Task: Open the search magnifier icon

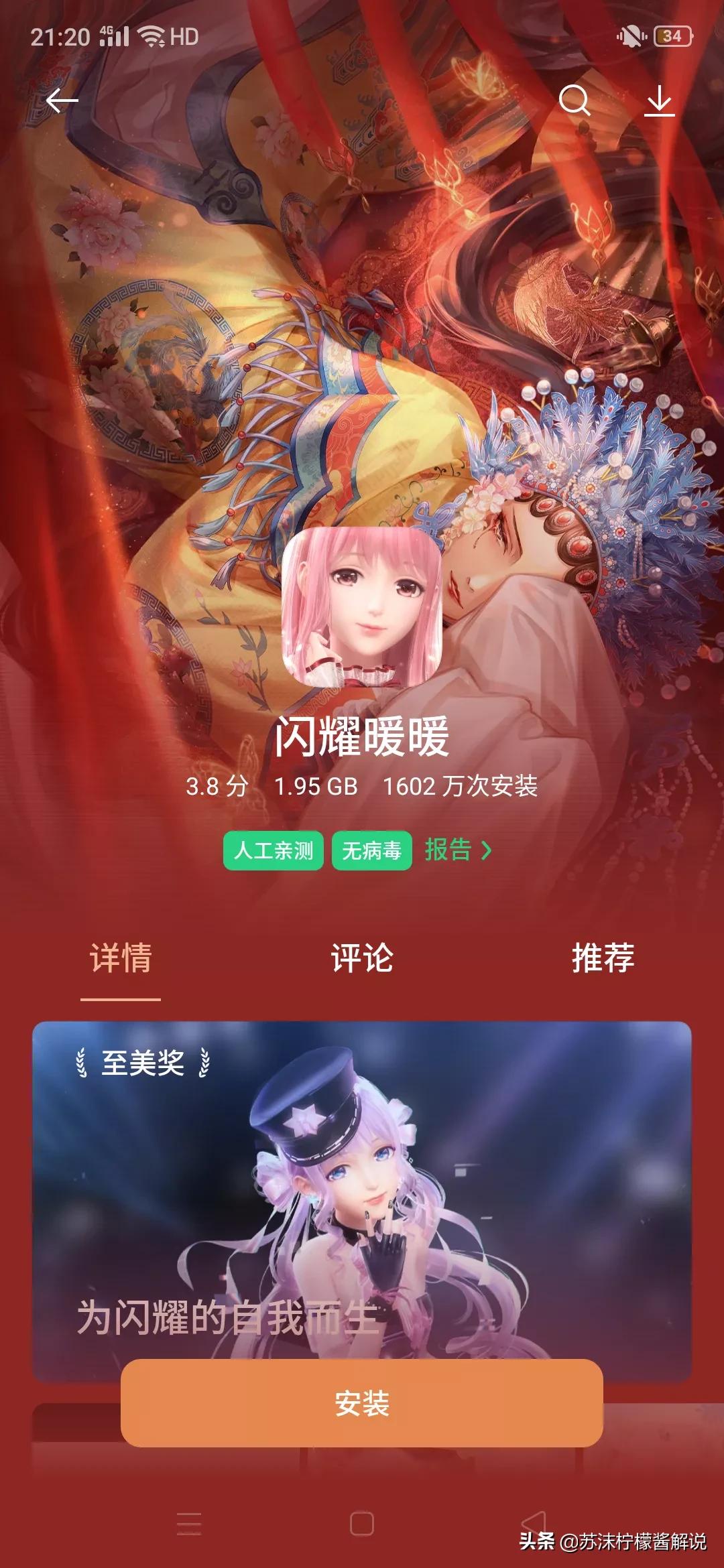Action: tap(575, 101)
